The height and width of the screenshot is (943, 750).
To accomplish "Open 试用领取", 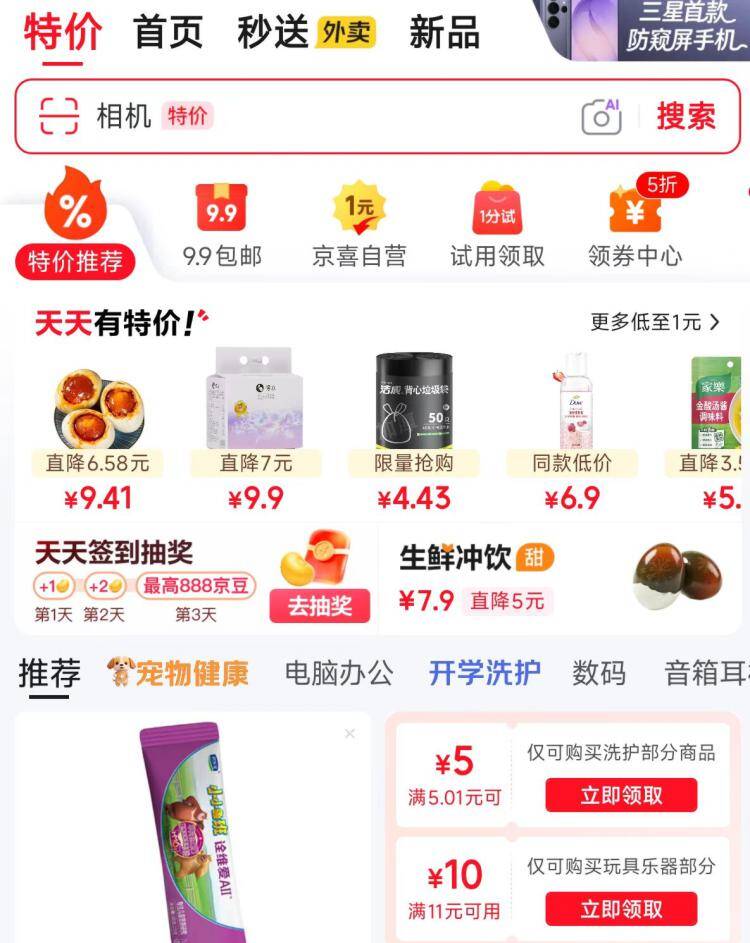I will 497,227.
